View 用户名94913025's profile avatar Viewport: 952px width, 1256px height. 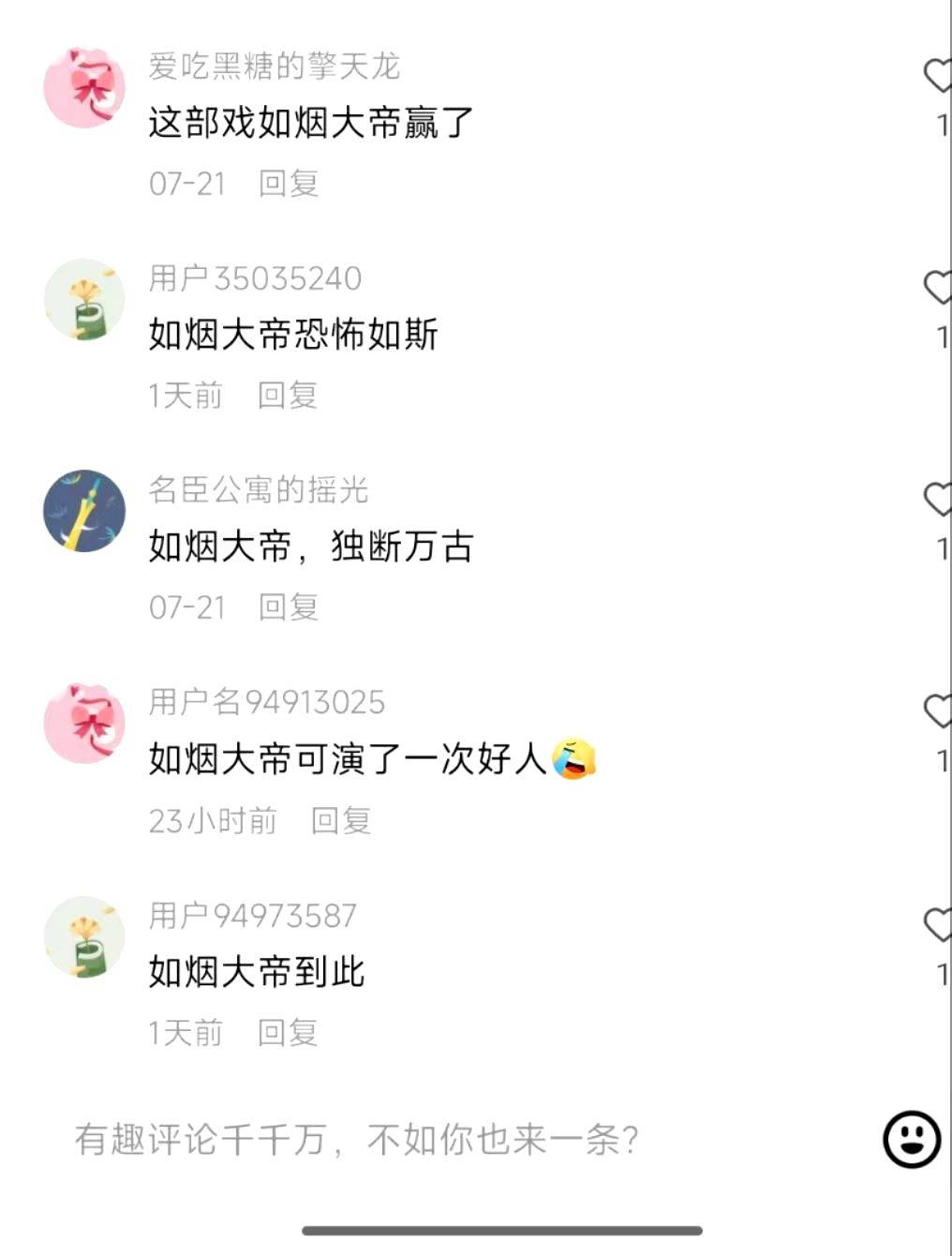coord(84,724)
